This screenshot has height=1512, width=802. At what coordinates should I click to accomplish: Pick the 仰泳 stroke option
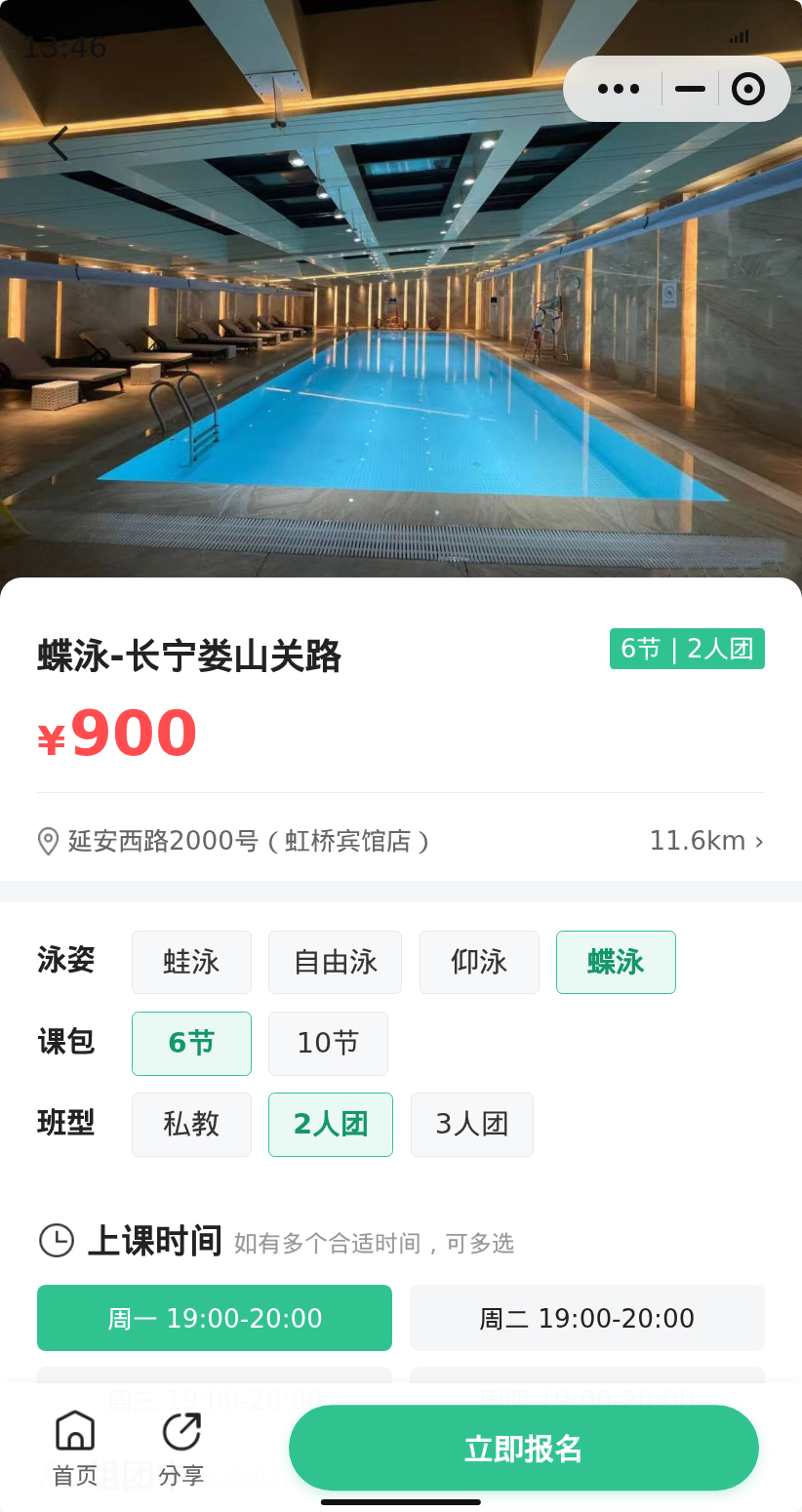[479, 962]
